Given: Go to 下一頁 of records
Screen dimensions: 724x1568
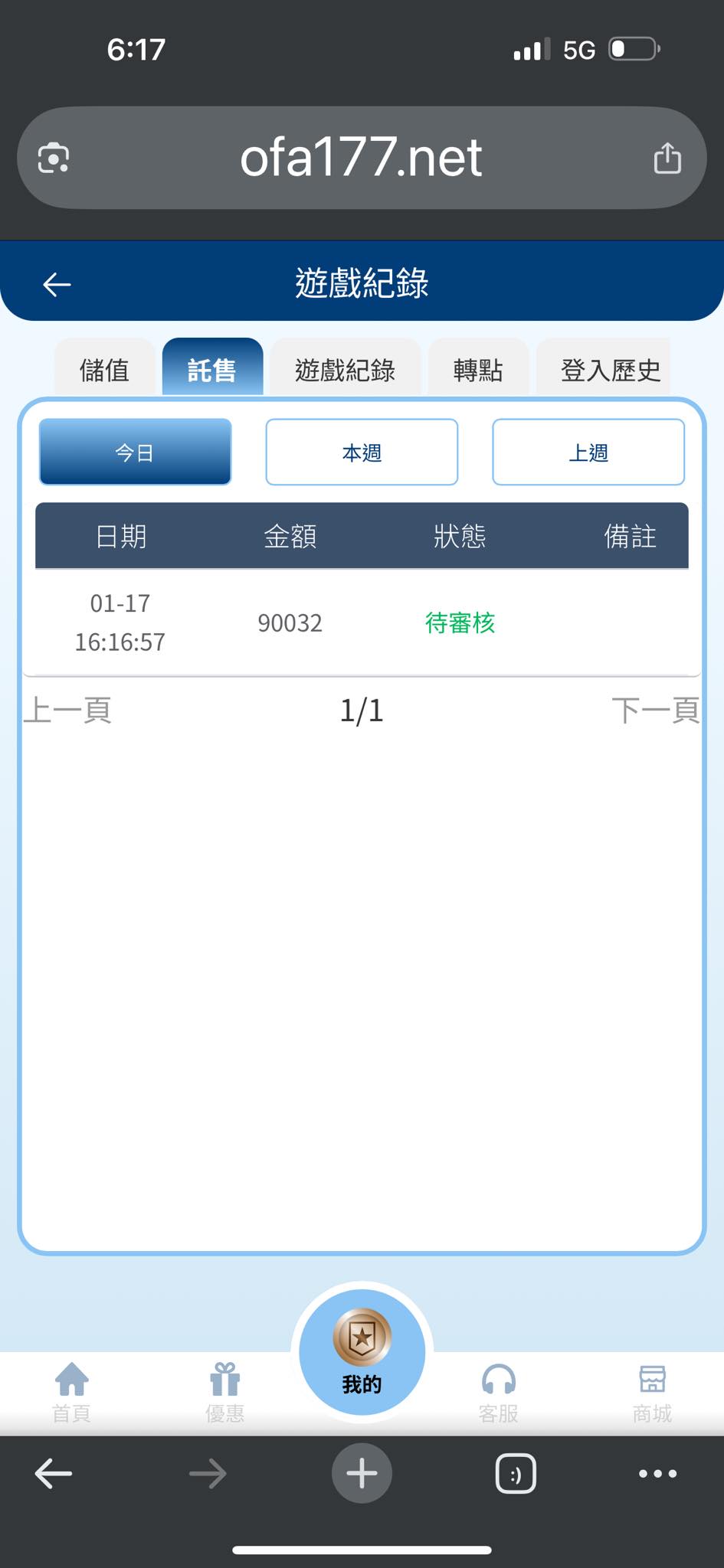Looking at the screenshot, I should pos(655,710).
